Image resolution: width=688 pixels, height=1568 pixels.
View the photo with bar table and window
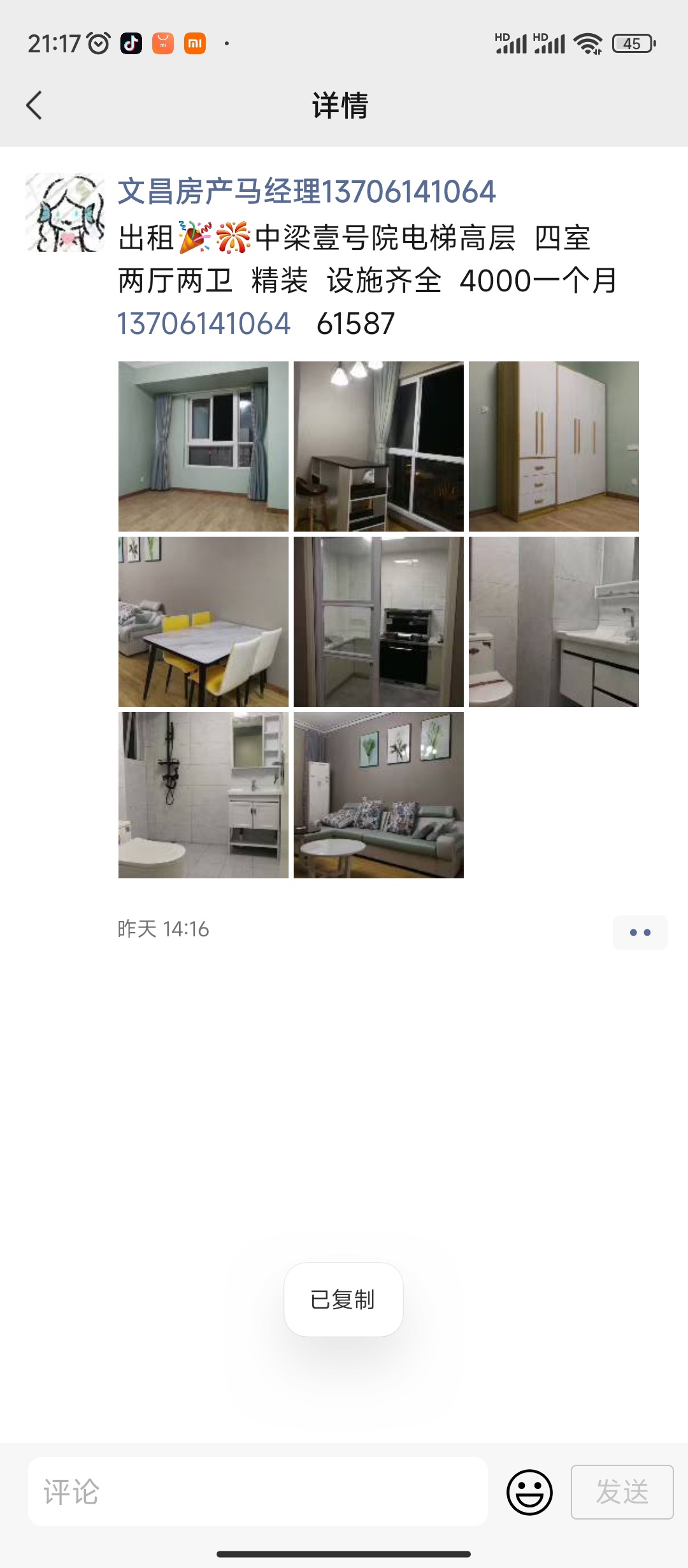click(378, 446)
